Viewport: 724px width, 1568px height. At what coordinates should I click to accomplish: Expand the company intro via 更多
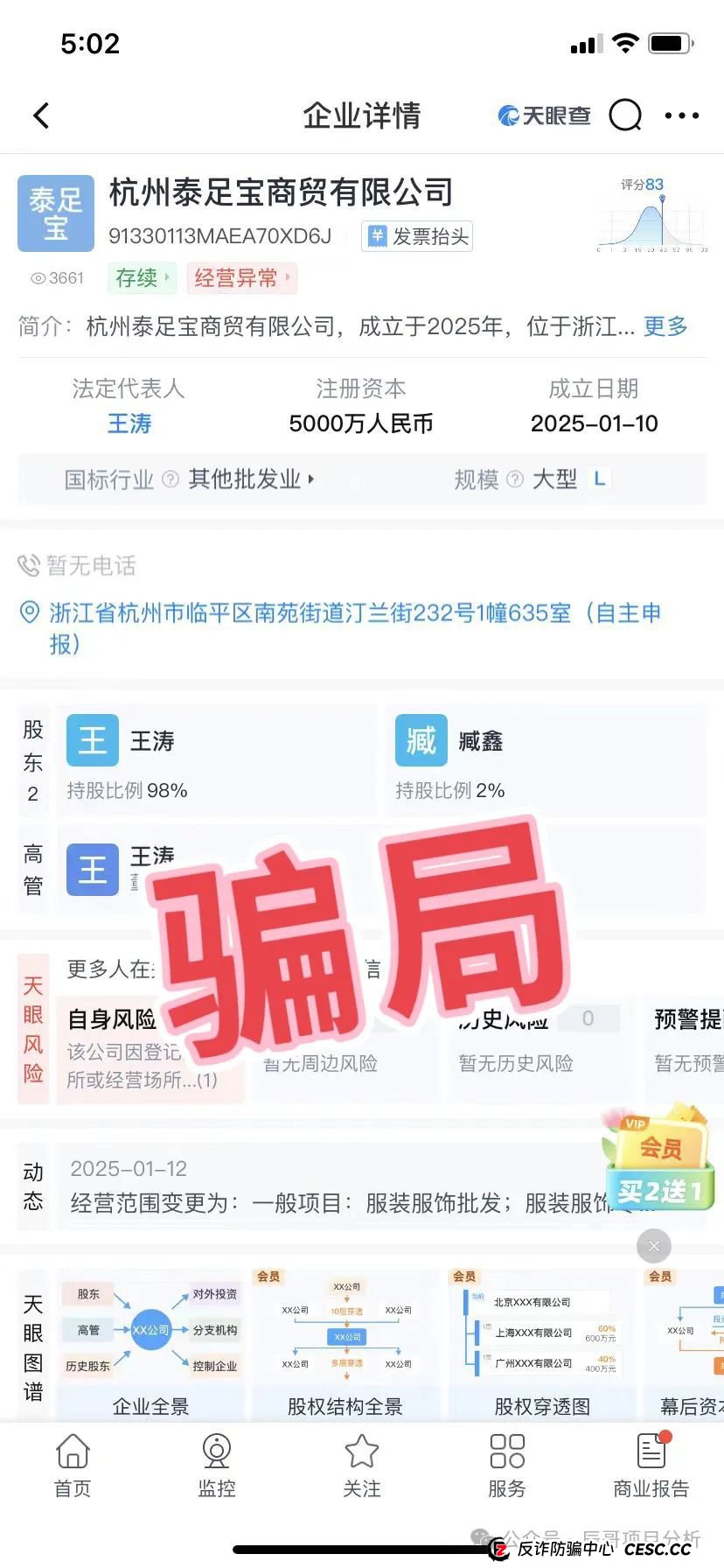tap(665, 327)
